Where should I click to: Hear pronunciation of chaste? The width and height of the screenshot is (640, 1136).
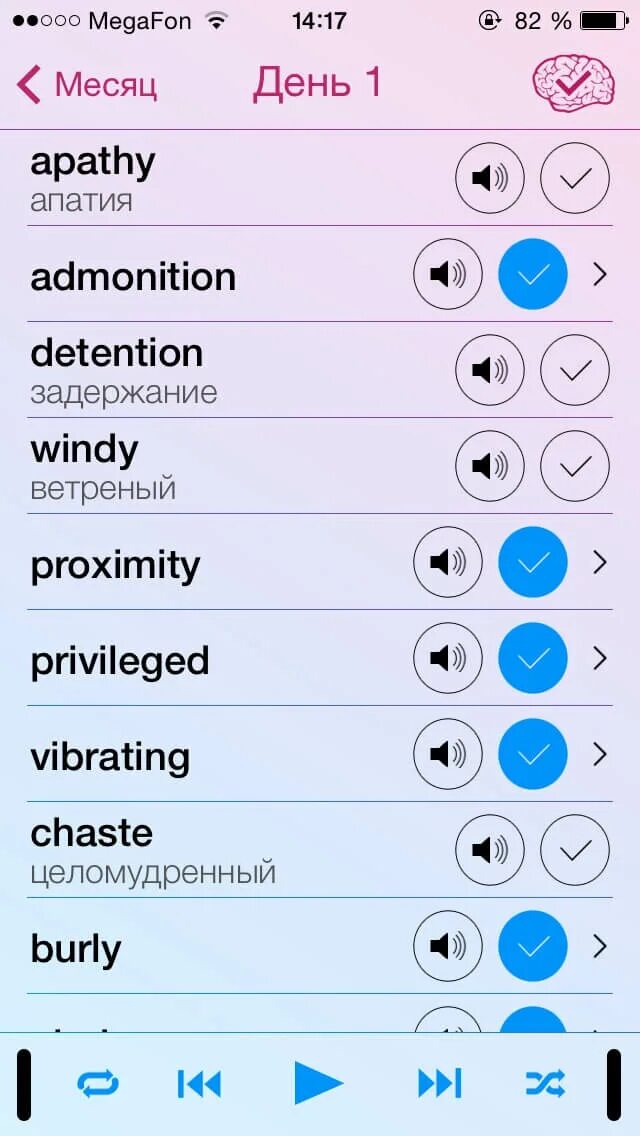click(x=490, y=850)
